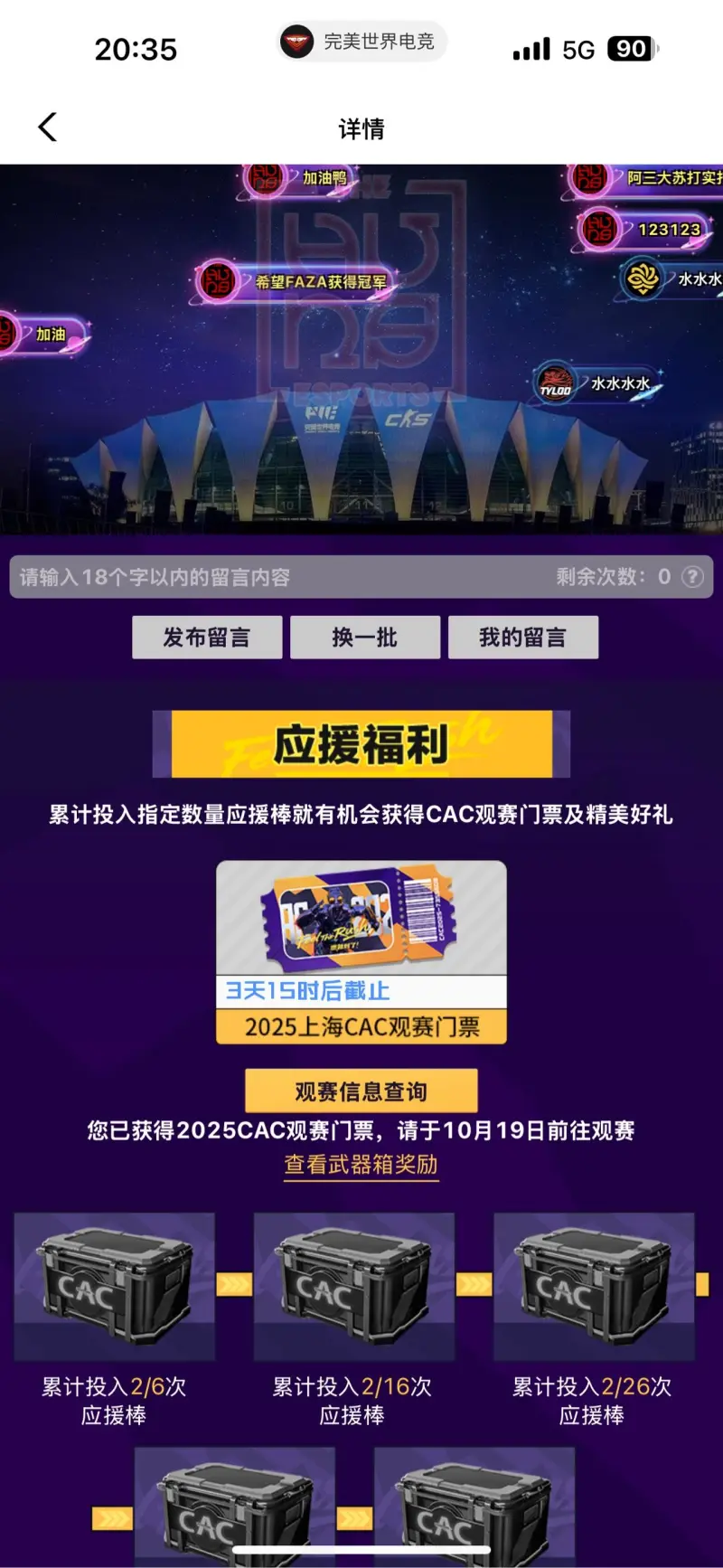Select the CAC case for 2/16次 应援棒
The image size is (723, 1568).
353,1286
